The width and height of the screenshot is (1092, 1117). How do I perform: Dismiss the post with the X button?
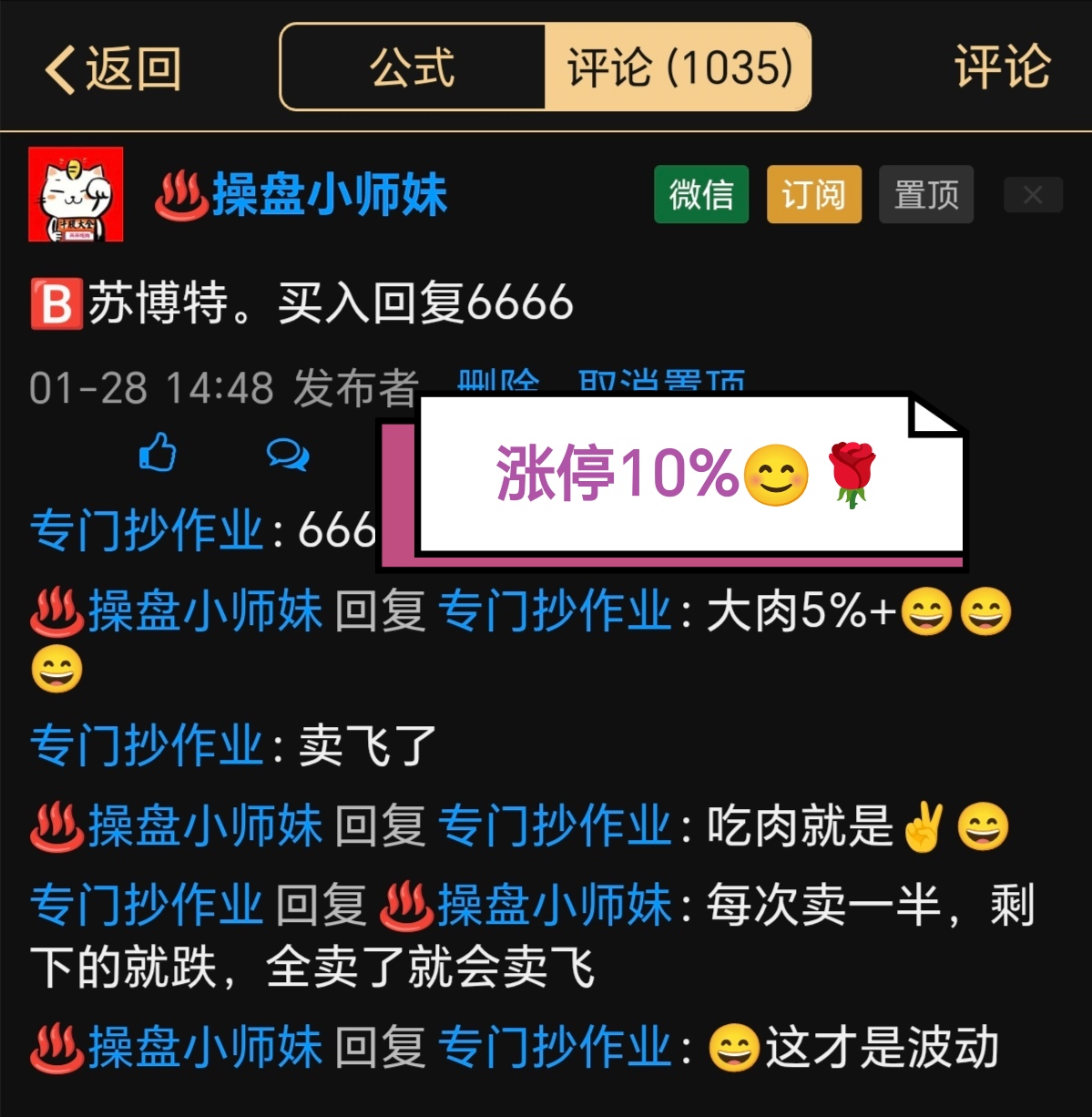tap(1033, 194)
